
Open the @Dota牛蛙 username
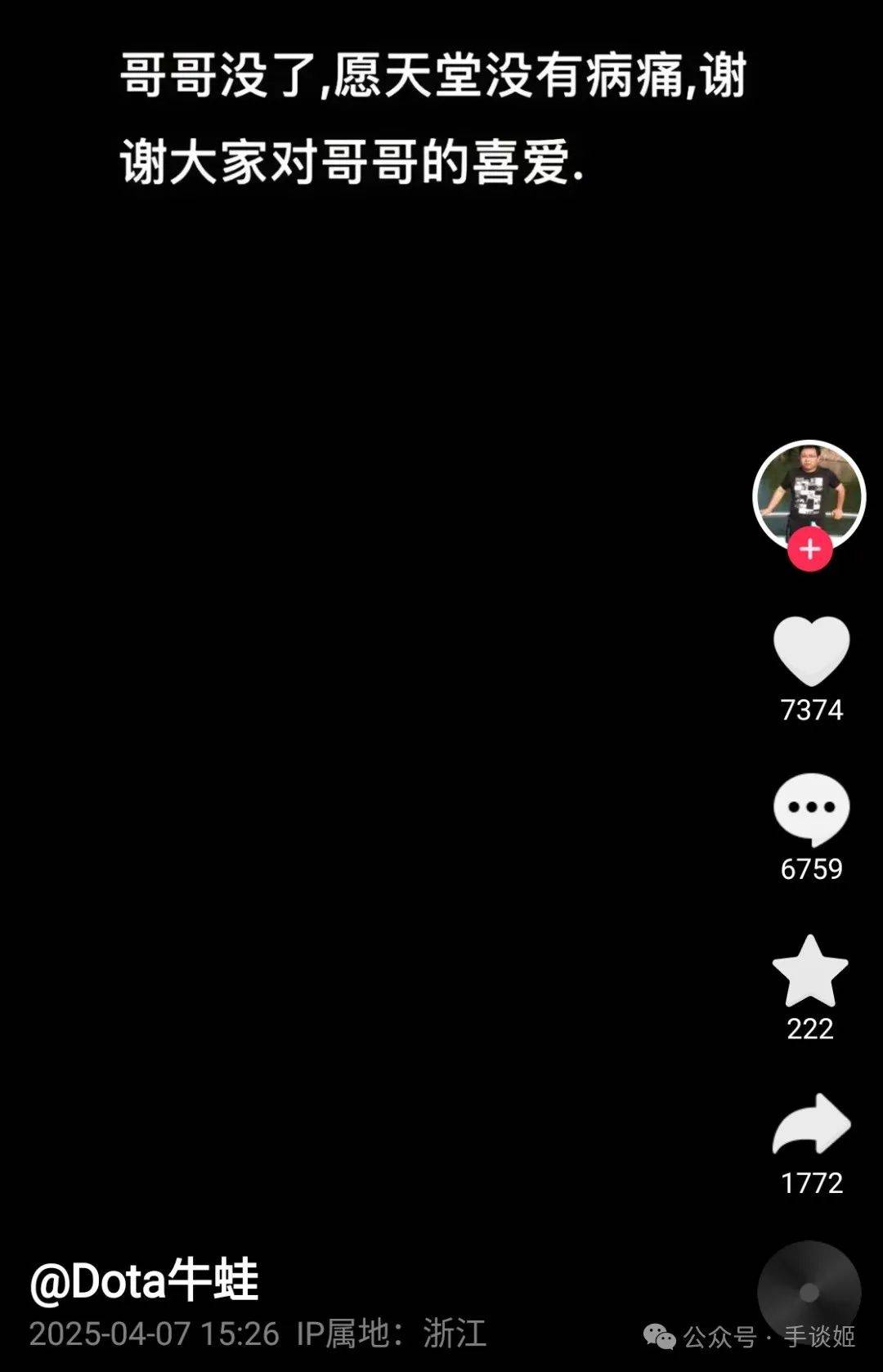click(144, 1280)
